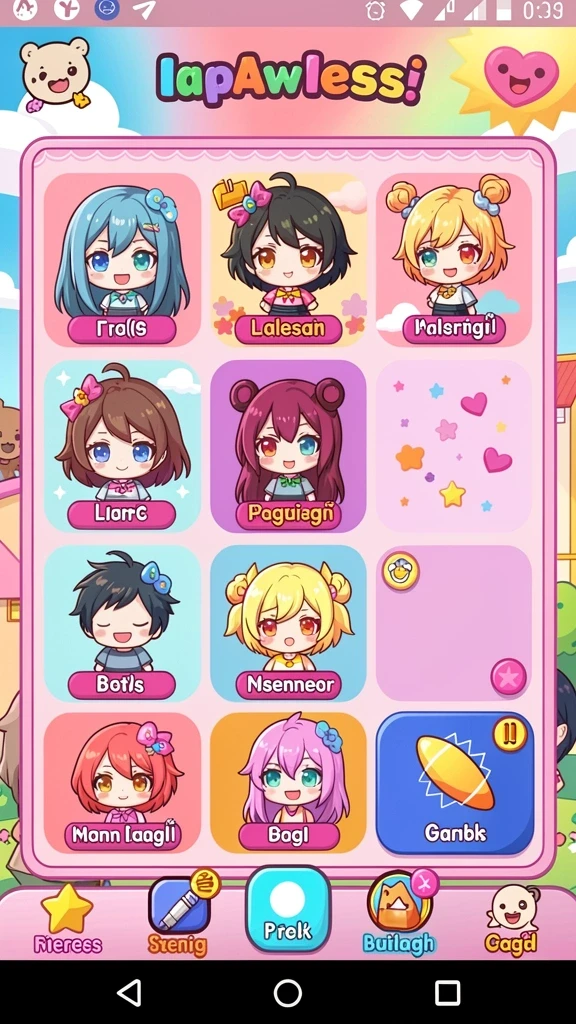
Task: Switch to the Rieress star tab
Action: [x=67, y=919]
